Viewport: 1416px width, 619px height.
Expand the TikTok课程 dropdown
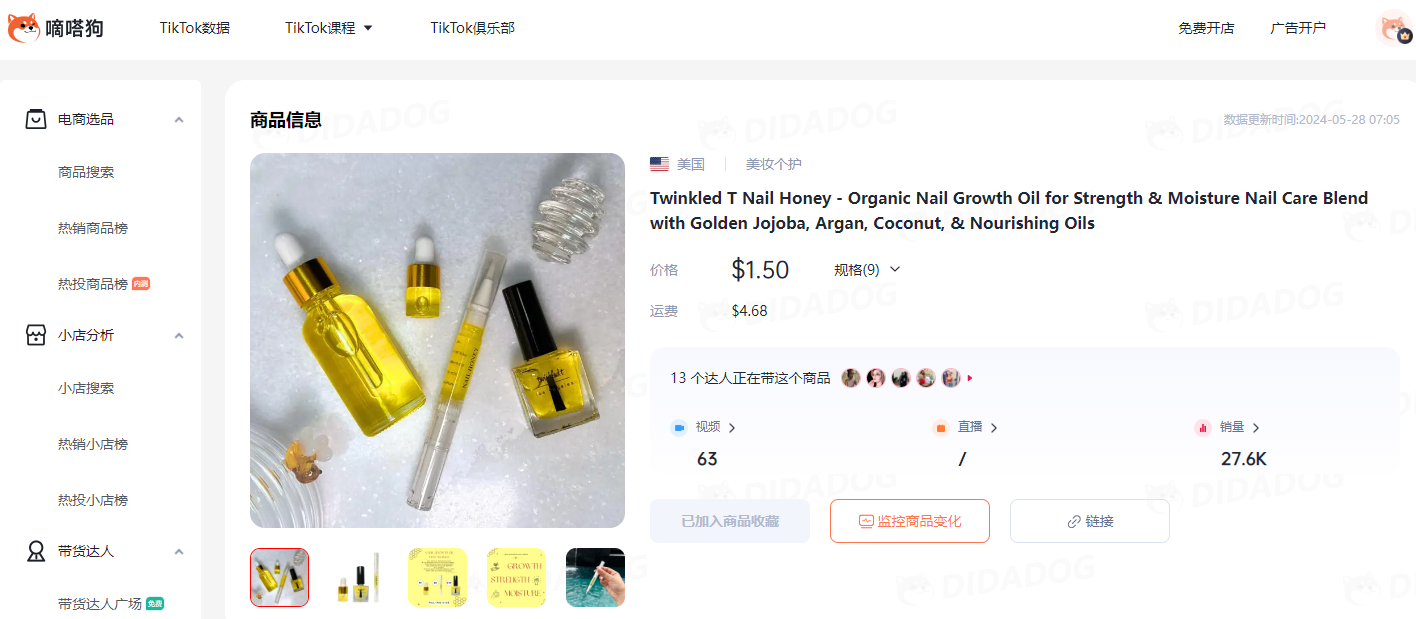click(x=328, y=28)
